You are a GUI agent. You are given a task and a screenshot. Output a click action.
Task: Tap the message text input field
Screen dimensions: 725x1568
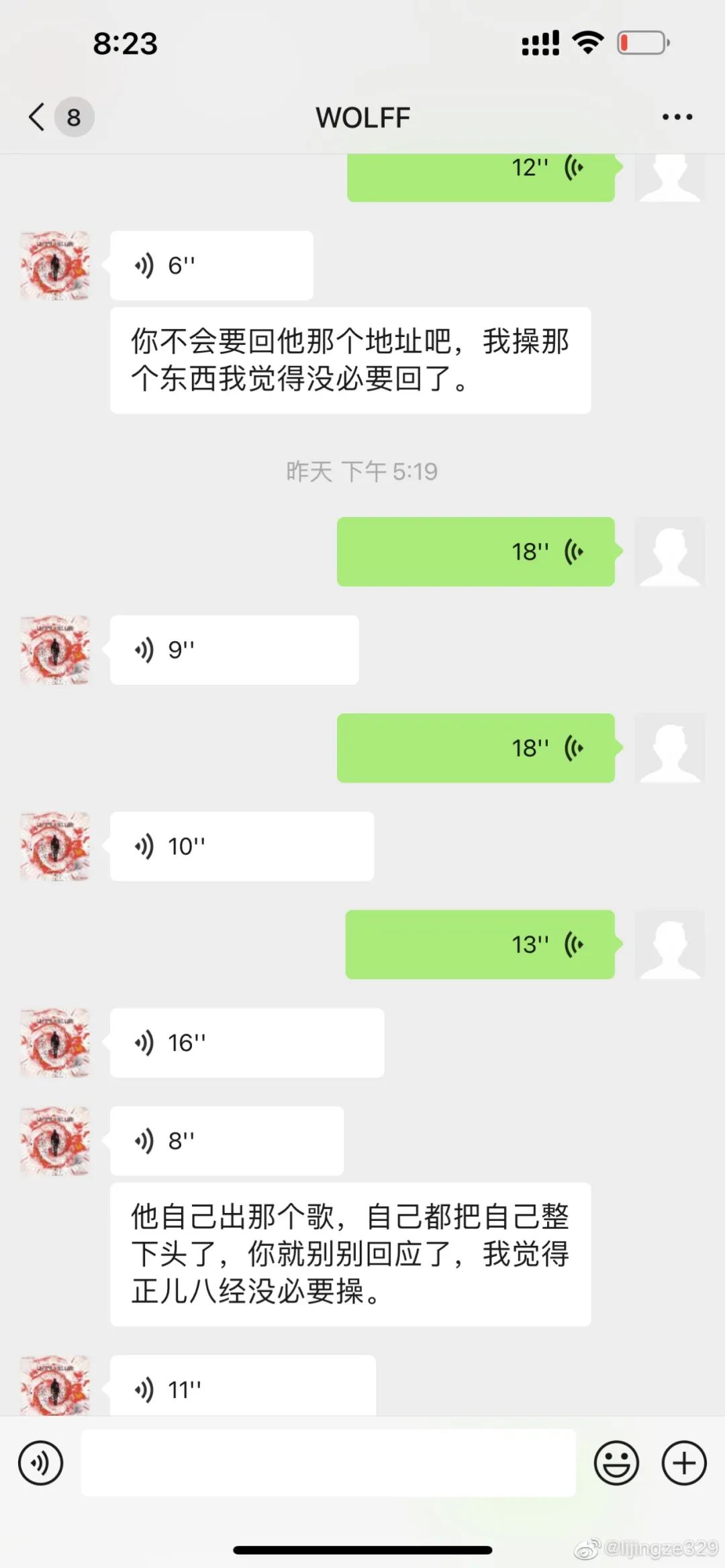329,1463
